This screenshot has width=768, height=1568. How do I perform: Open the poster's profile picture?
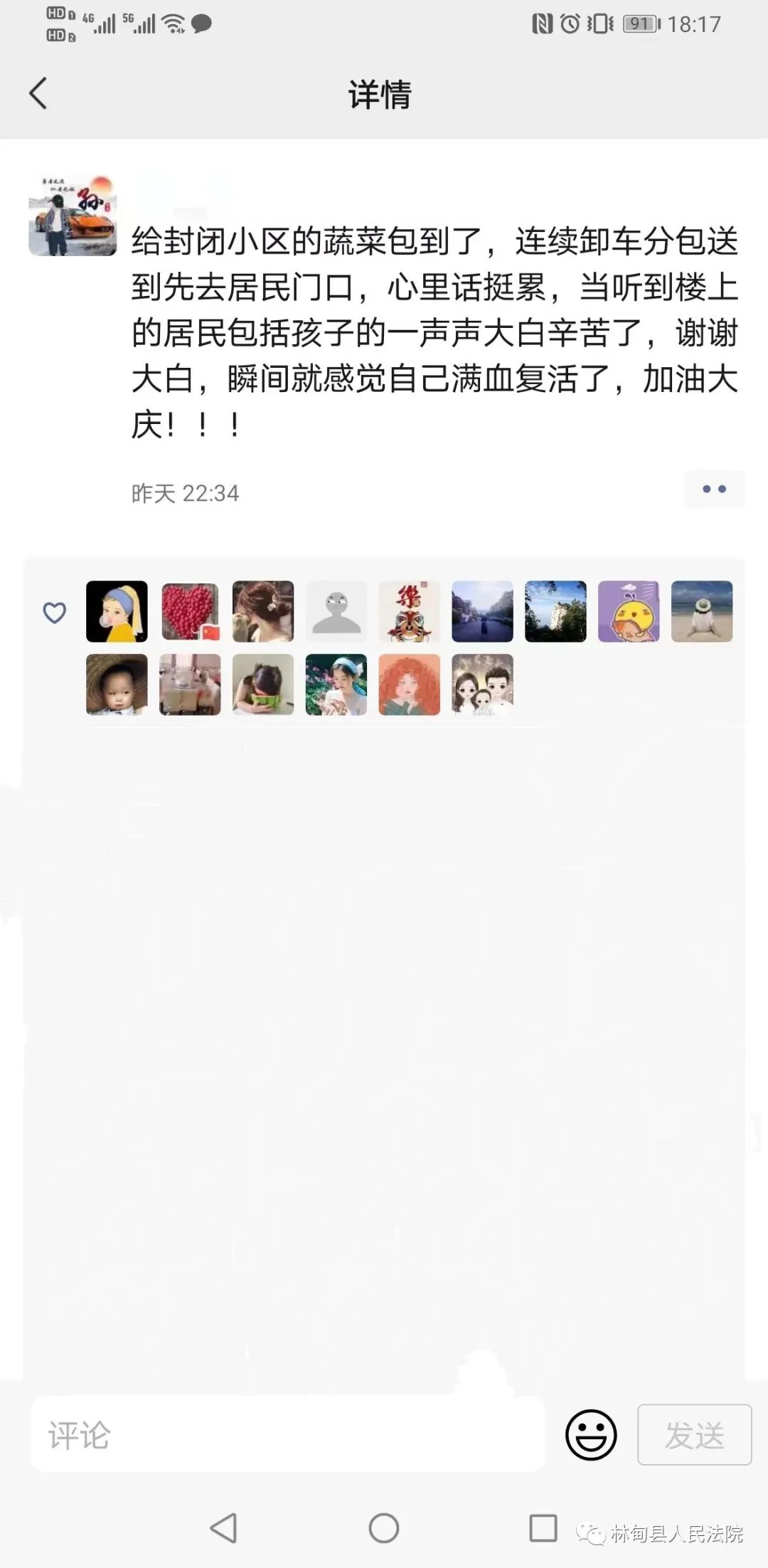click(73, 216)
